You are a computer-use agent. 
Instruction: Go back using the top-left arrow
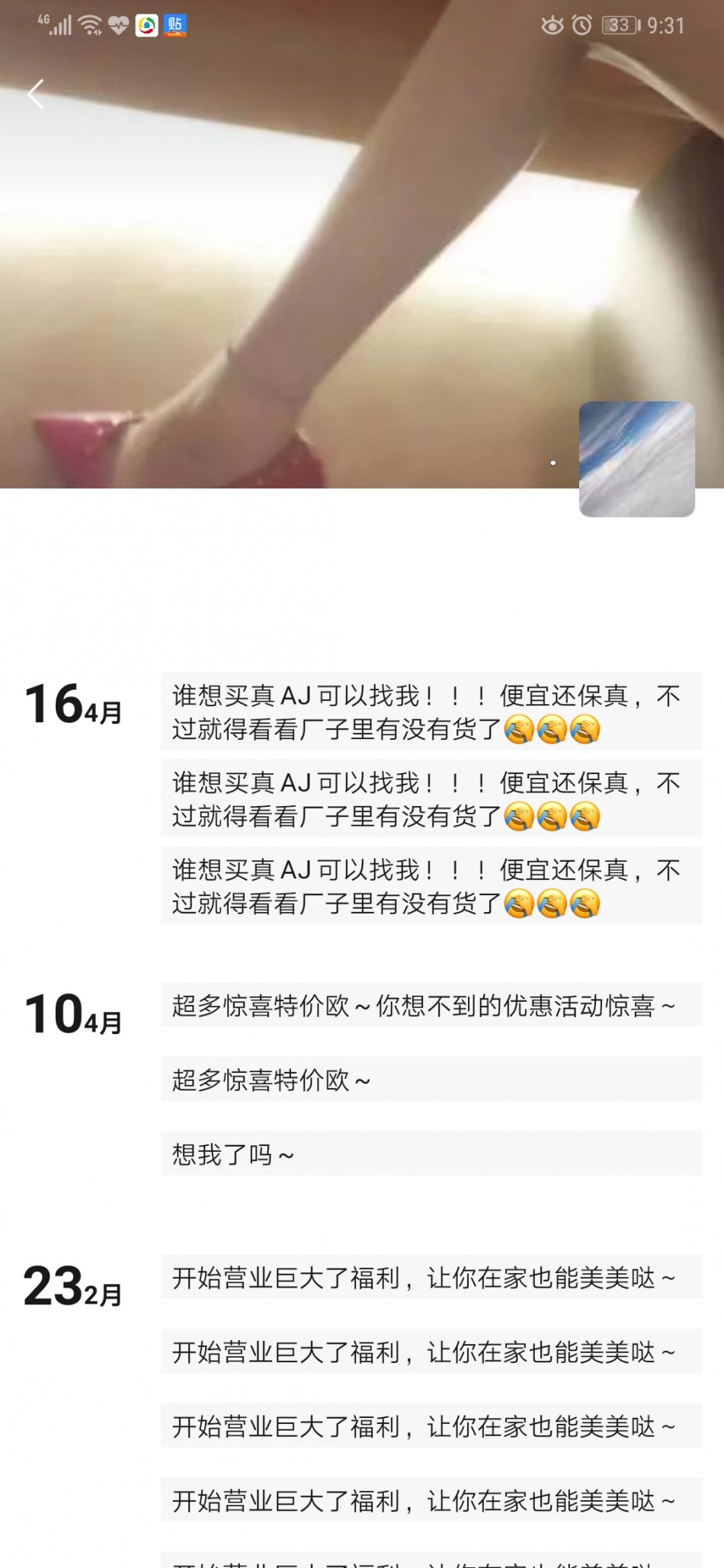[35, 94]
